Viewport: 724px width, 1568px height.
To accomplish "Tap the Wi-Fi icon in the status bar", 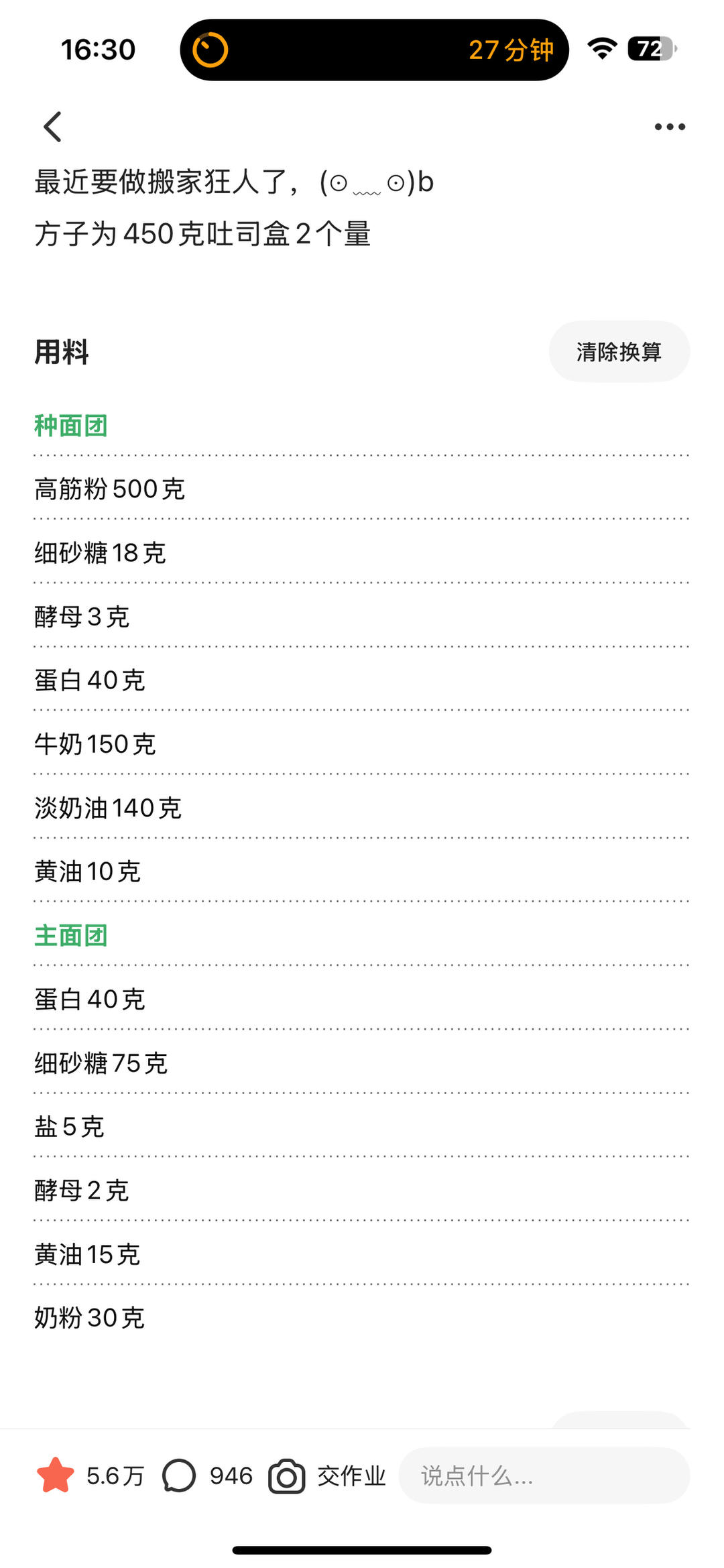I will tap(601, 49).
